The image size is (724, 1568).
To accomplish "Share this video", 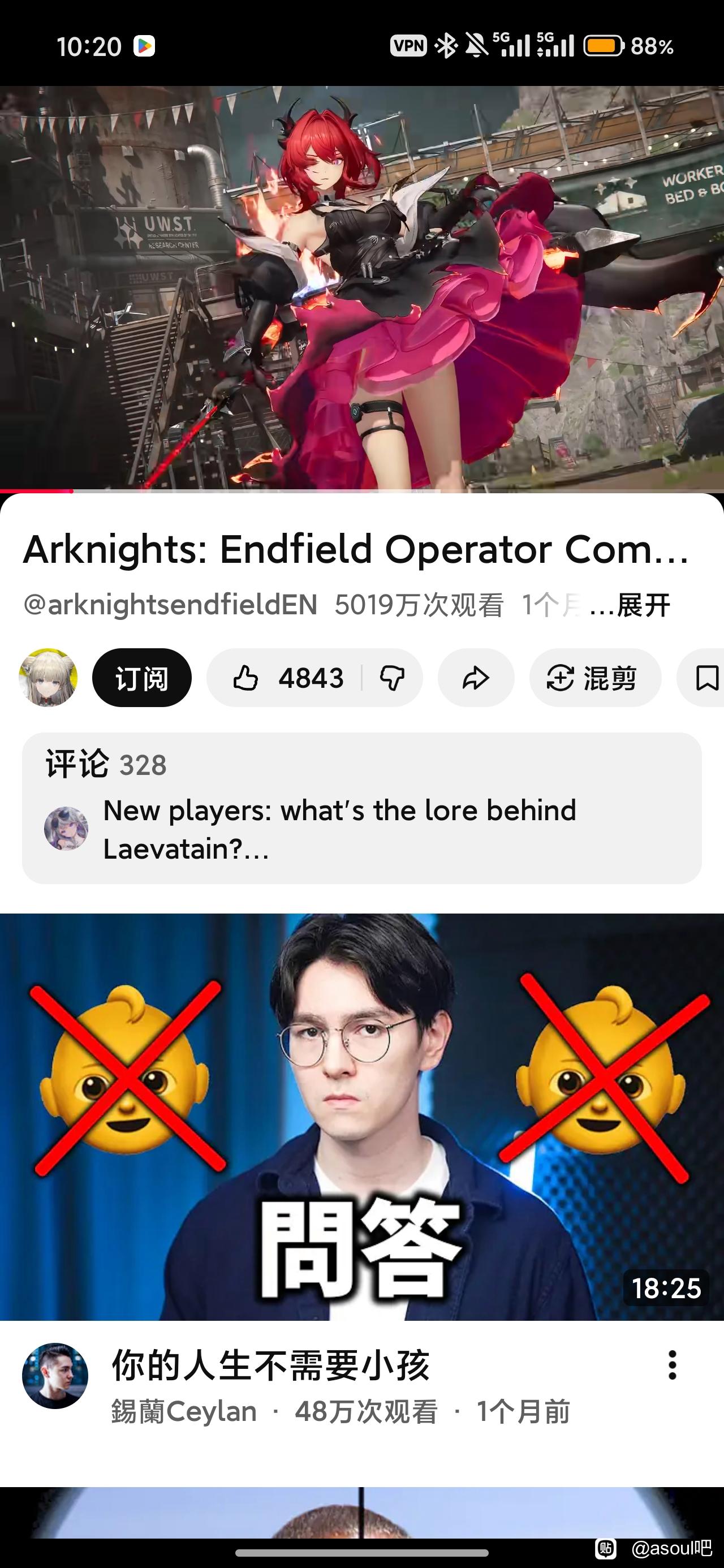I will click(476, 678).
